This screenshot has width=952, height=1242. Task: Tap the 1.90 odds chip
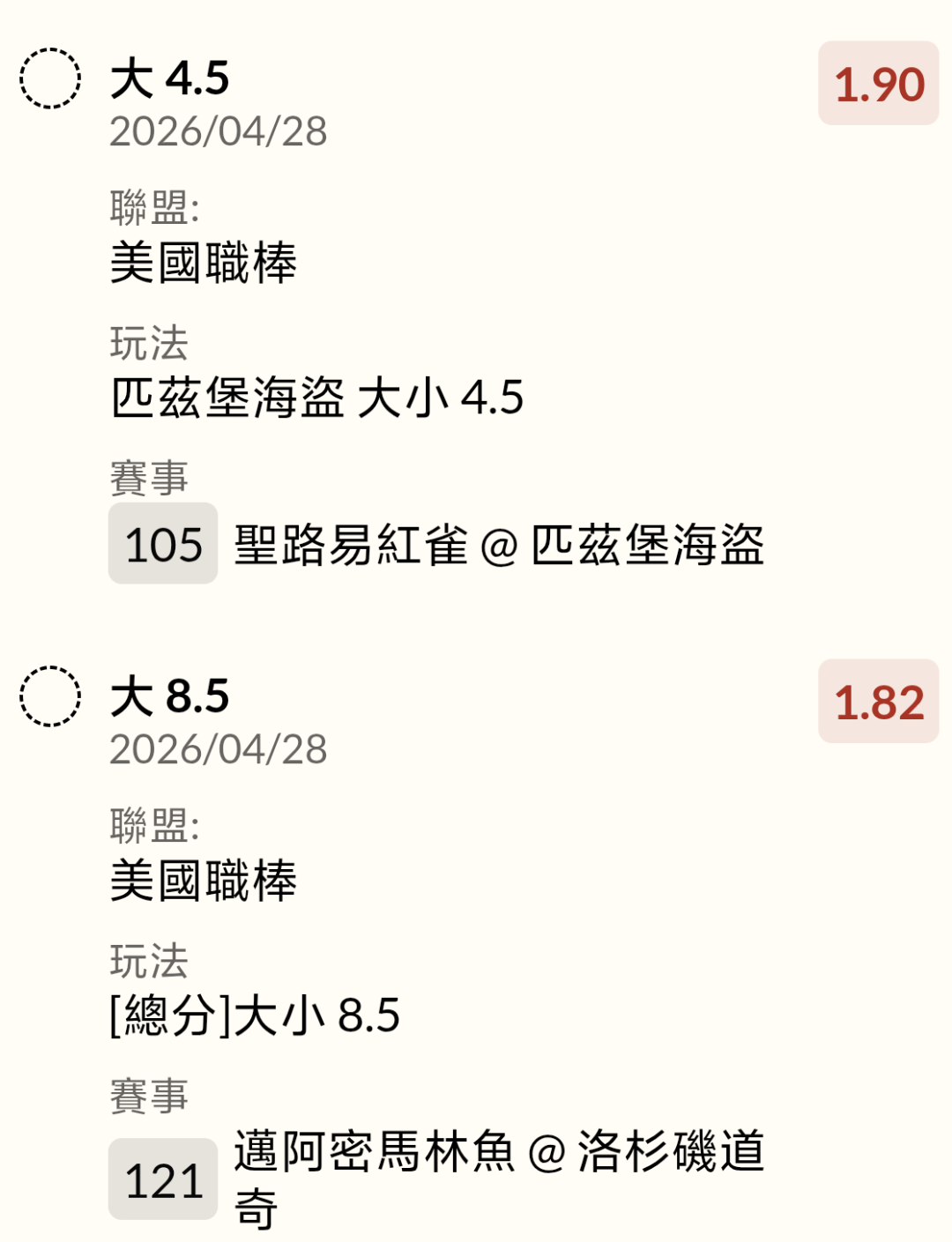pyautogui.click(x=878, y=84)
